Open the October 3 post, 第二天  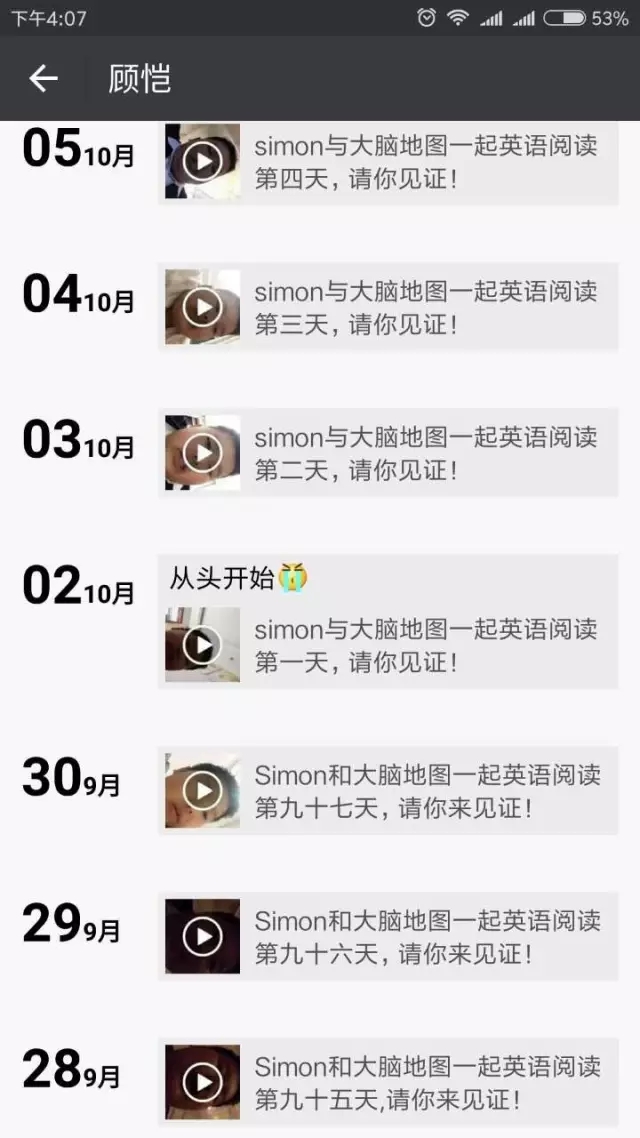coord(387,453)
